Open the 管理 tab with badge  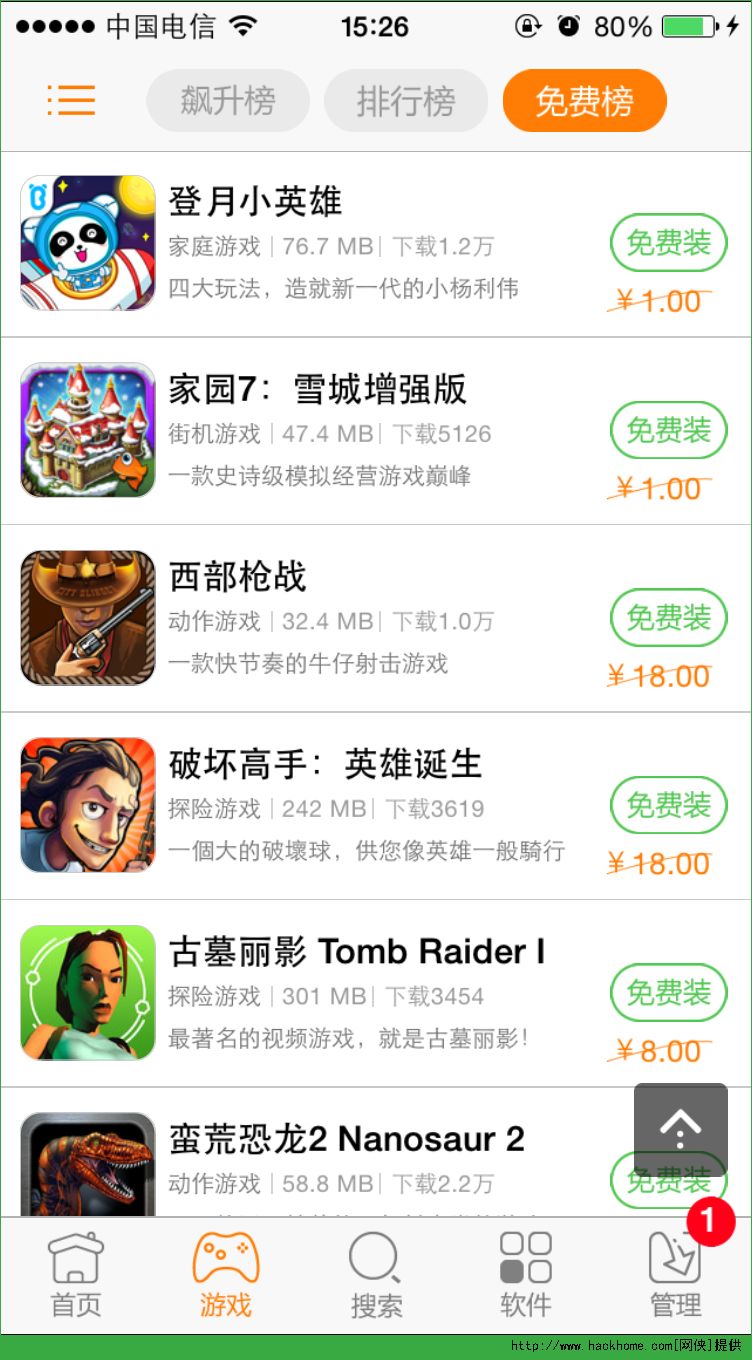676,1275
